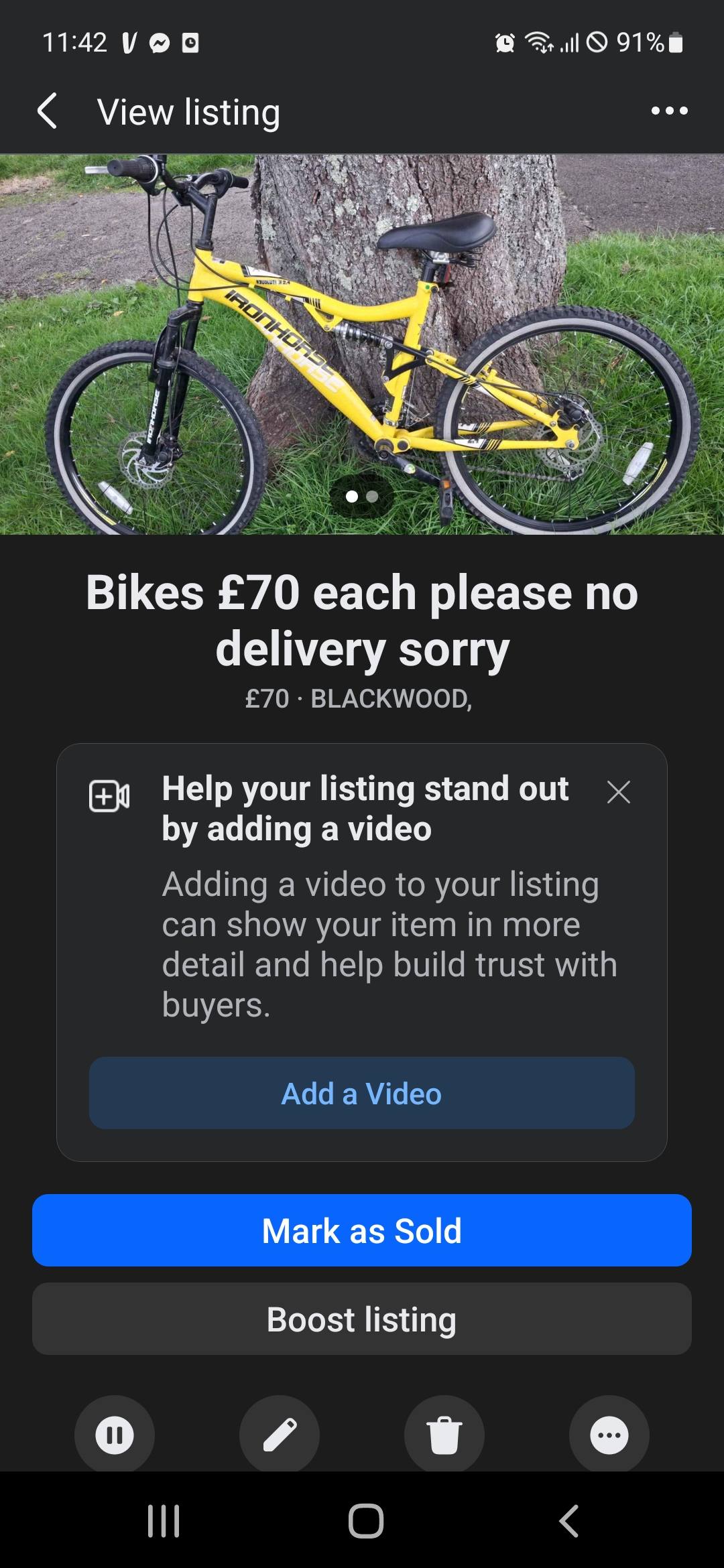Screen dimensions: 724x1568
Task: Open the yellow bike listing photo
Action: coord(362,344)
